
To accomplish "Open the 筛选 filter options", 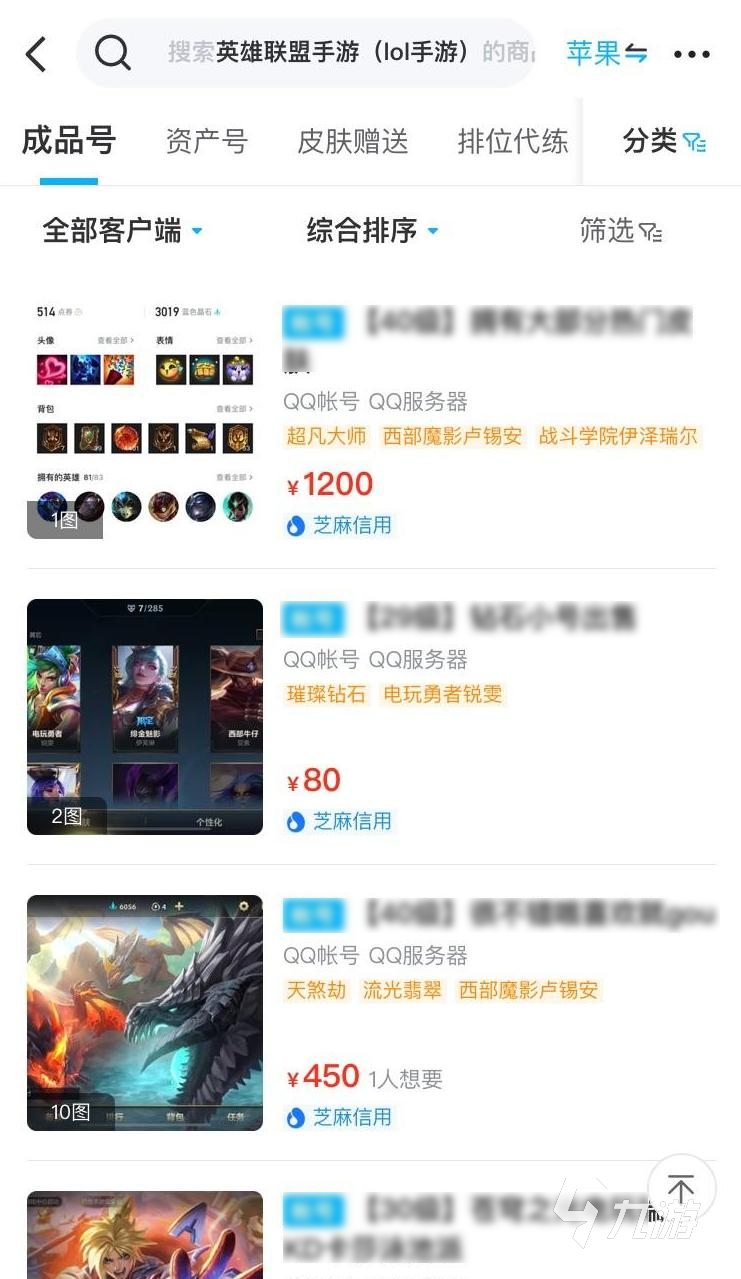I will point(620,231).
